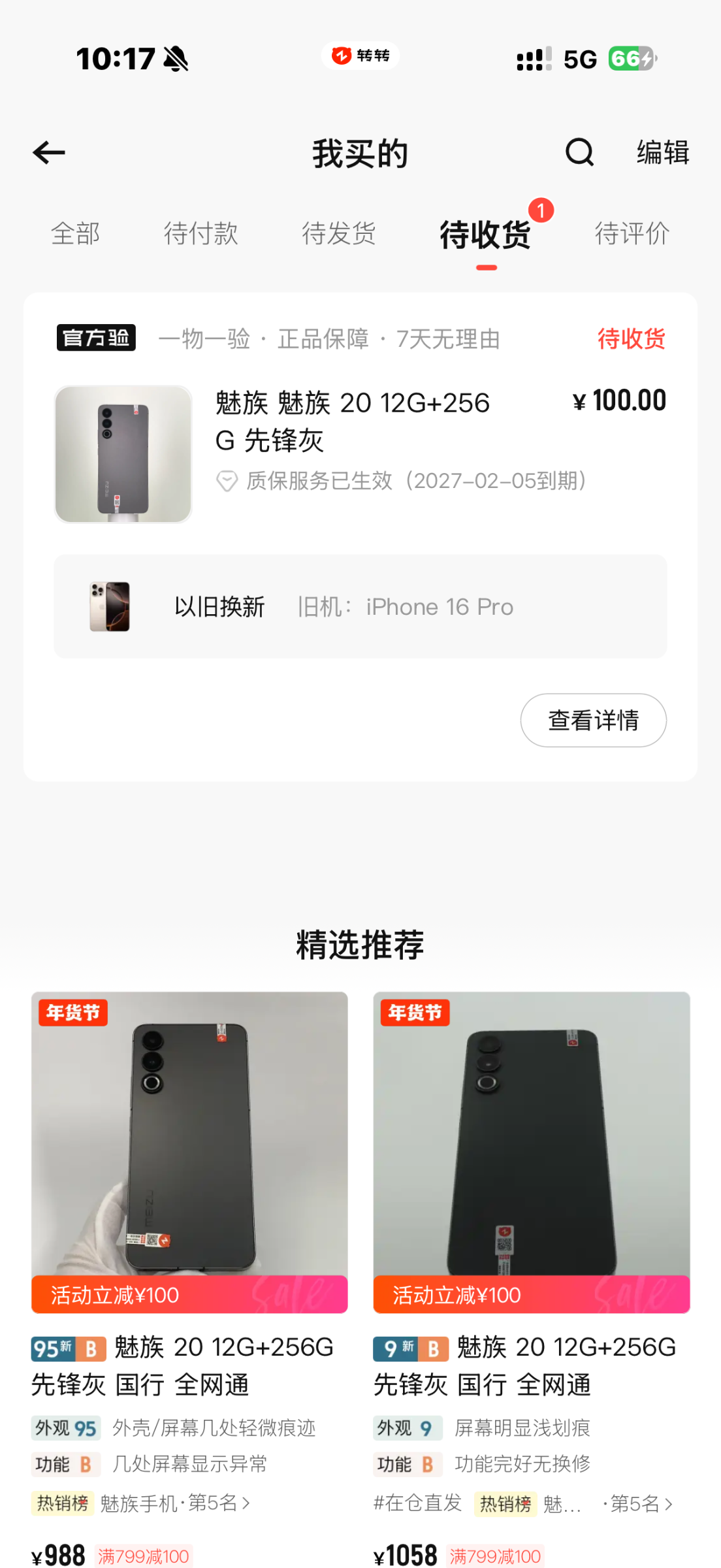Return to 转转 via the status bar pill

click(360, 56)
